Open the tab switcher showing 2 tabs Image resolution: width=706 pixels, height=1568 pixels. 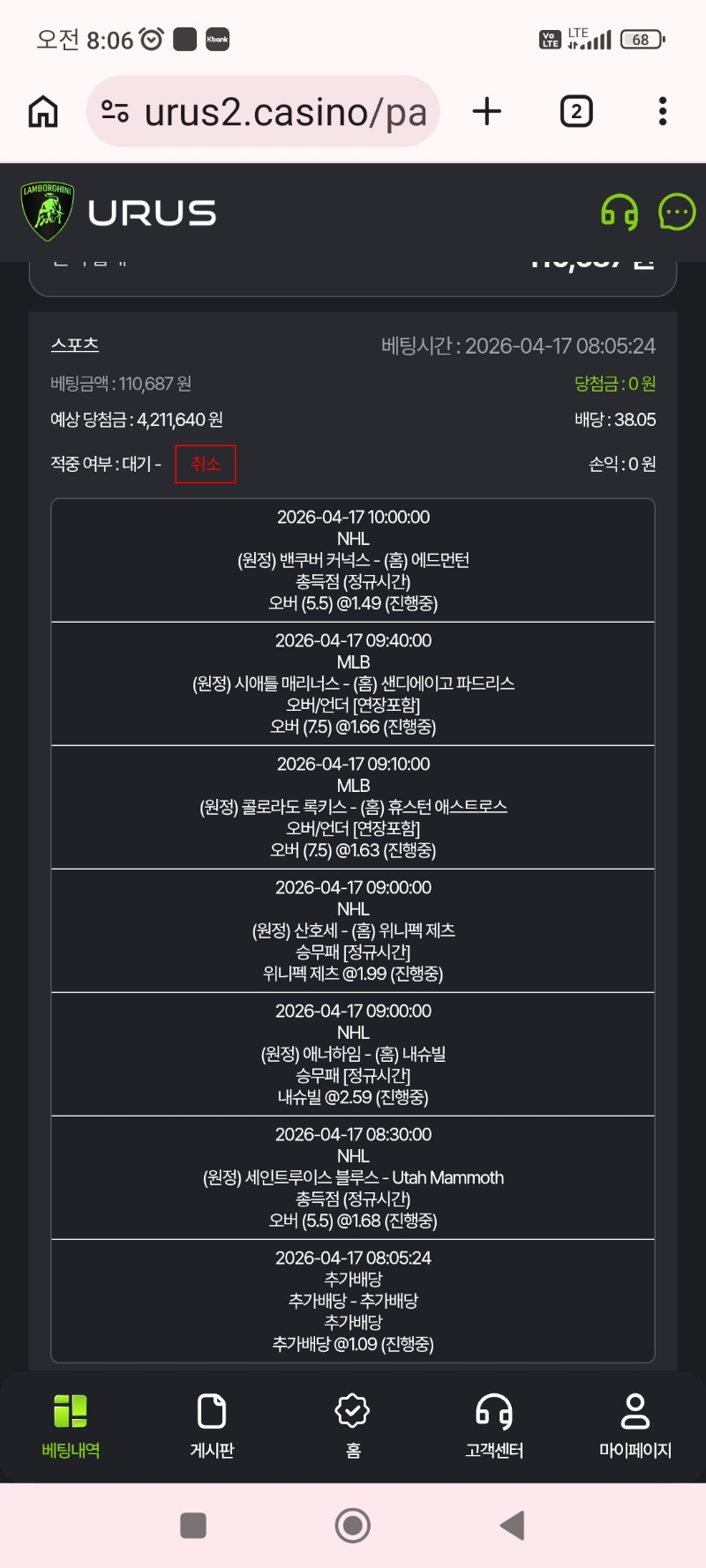tap(576, 112)
